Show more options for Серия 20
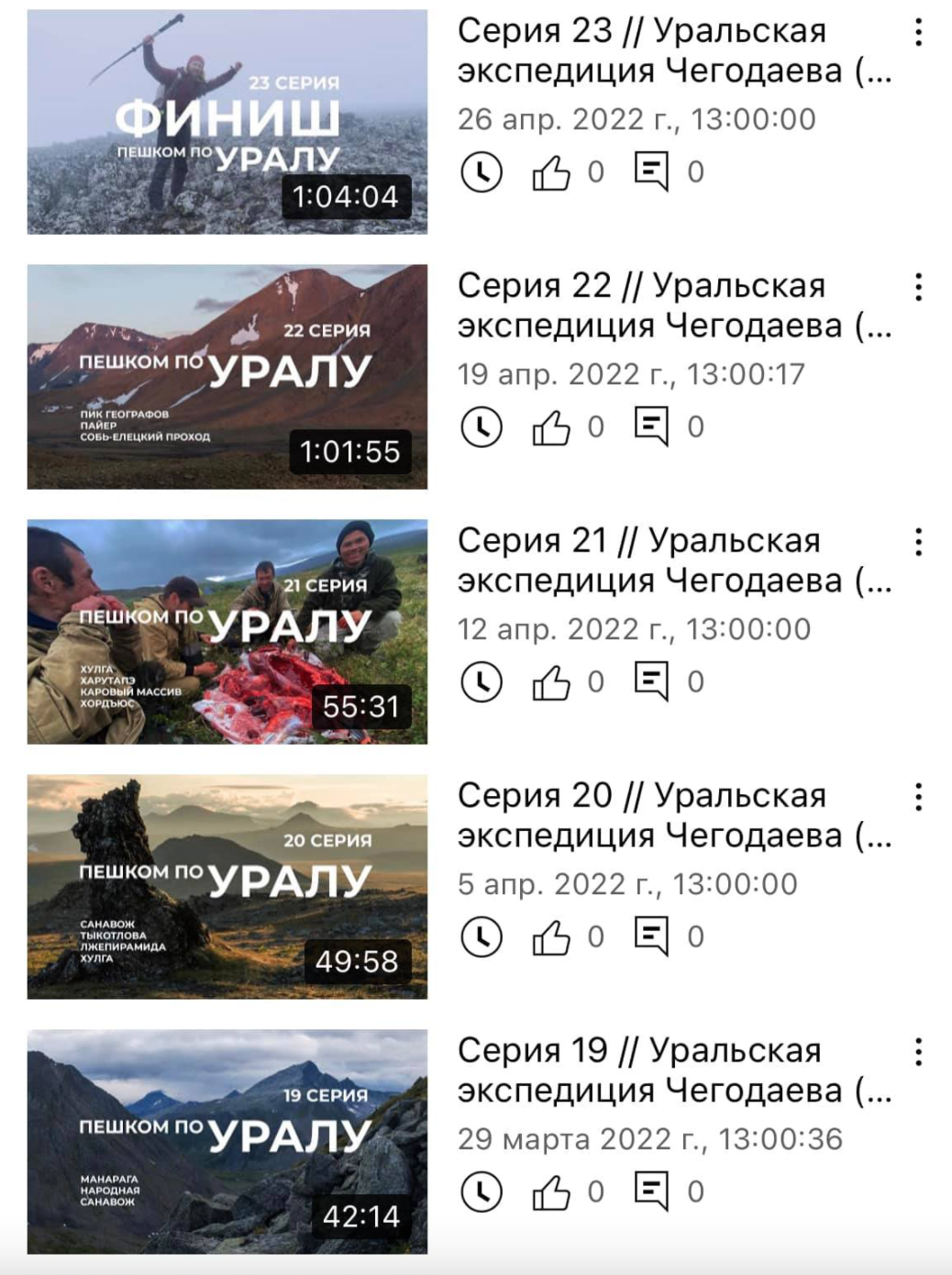952x1275 pixels. (918, 798)
